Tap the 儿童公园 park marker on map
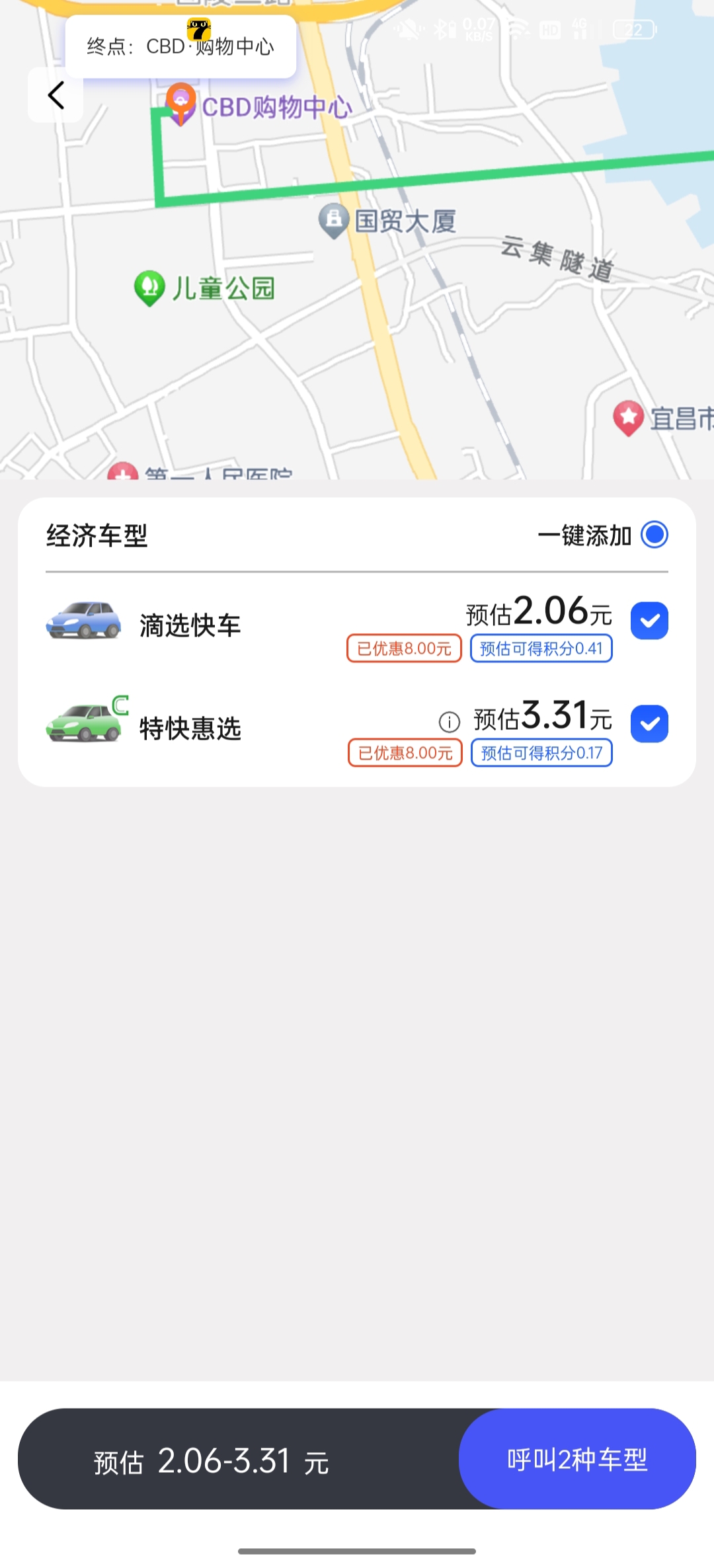The image size is (714, 1568). [x=151, y=287]
